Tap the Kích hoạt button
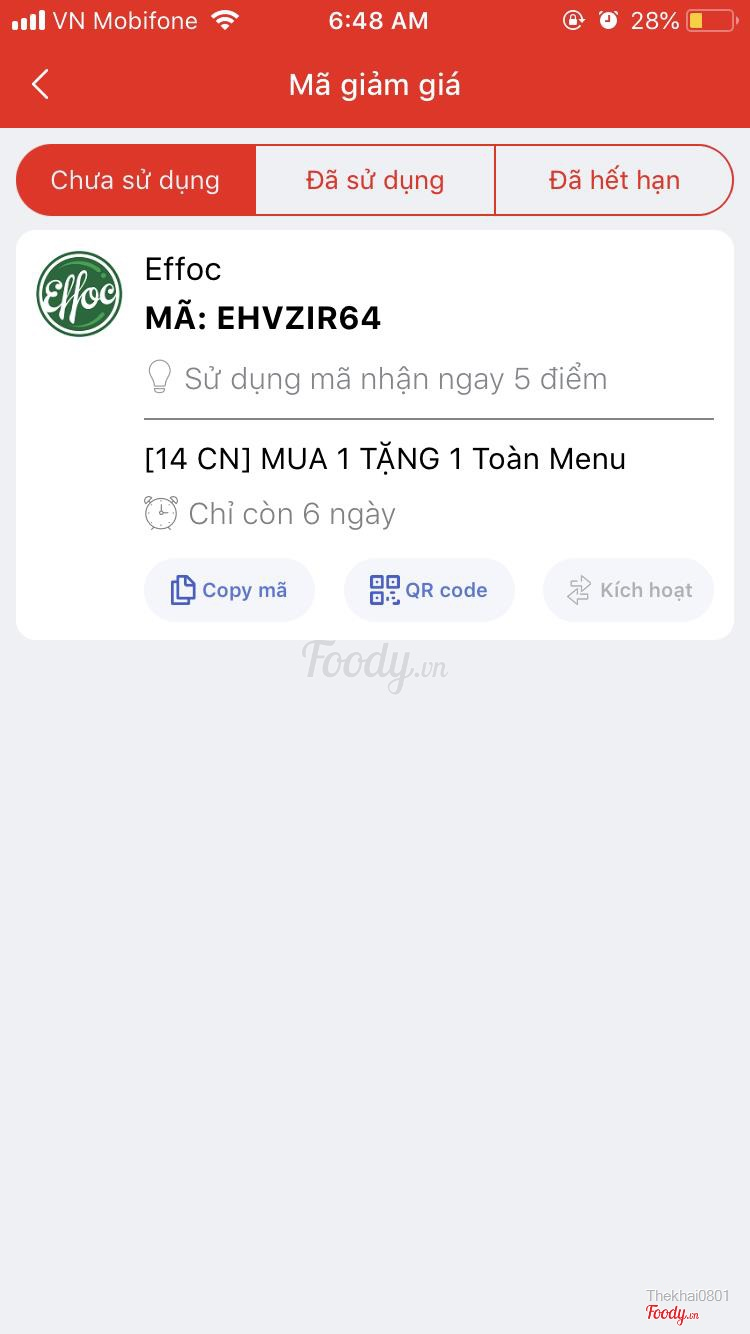 click(x=628, y=590)
